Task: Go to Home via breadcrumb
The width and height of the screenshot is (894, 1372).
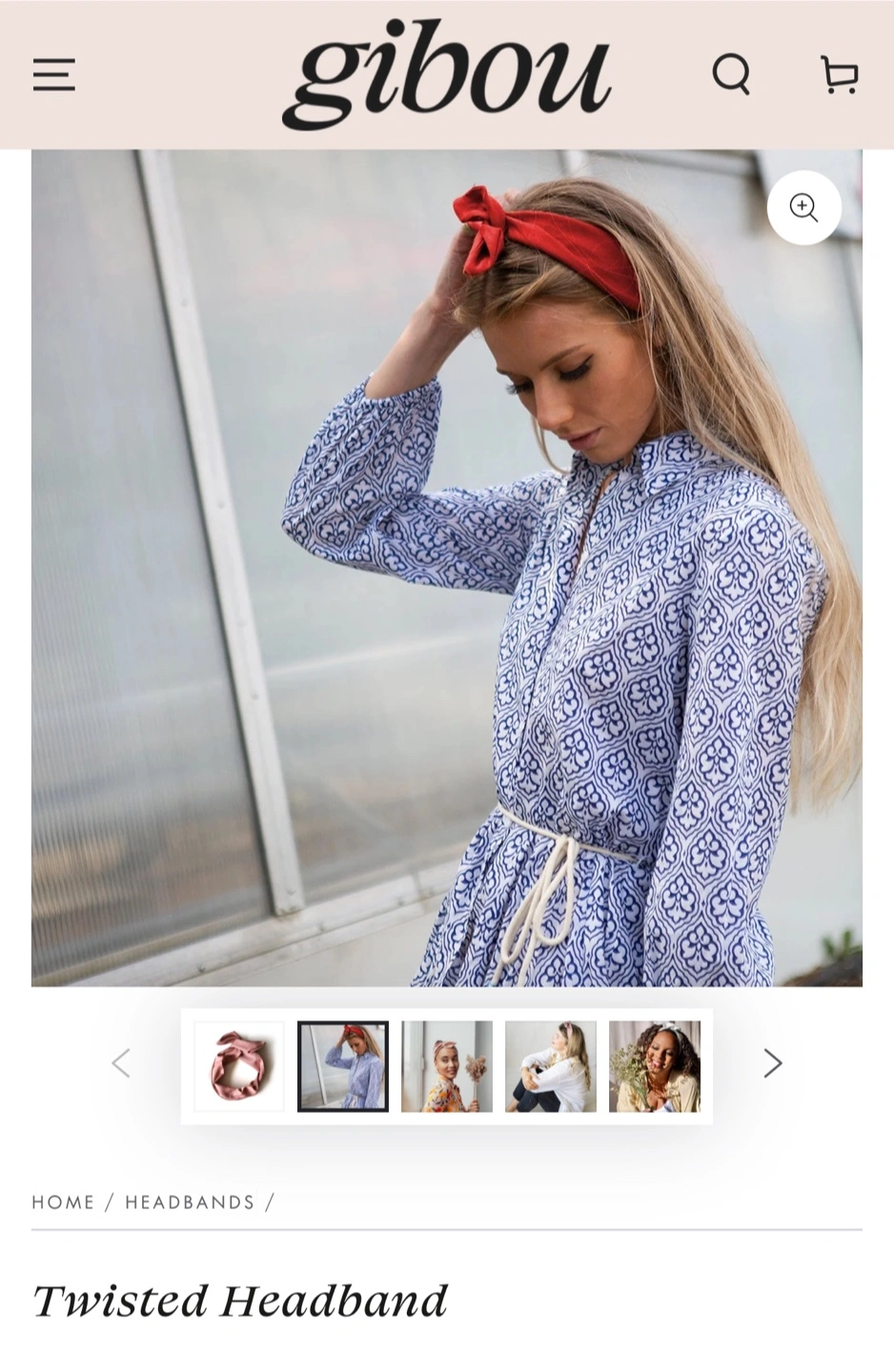Action: 63,1202
